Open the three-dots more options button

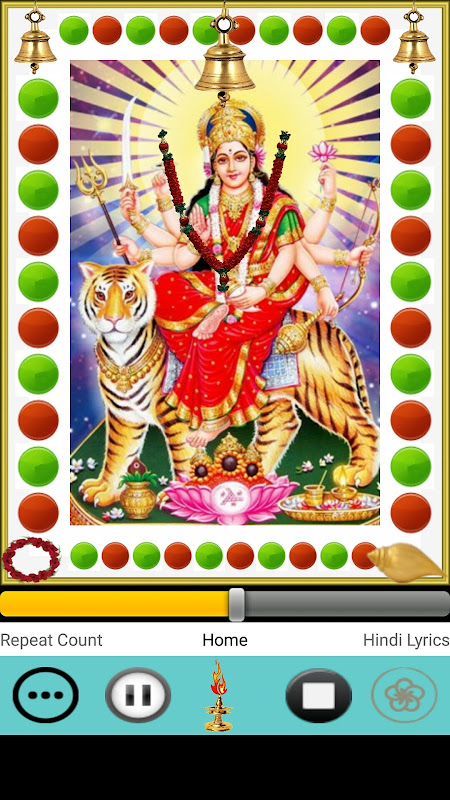click(46, 695)
